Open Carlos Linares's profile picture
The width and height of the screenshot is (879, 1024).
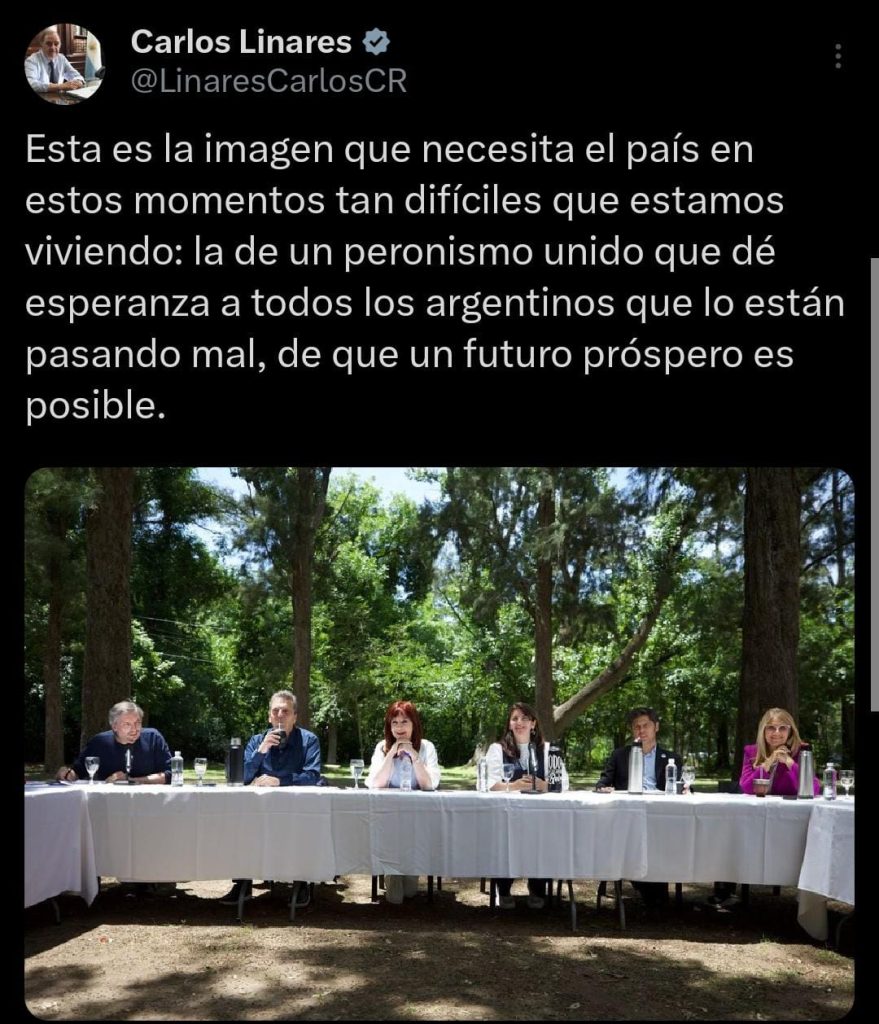(64, 64)
